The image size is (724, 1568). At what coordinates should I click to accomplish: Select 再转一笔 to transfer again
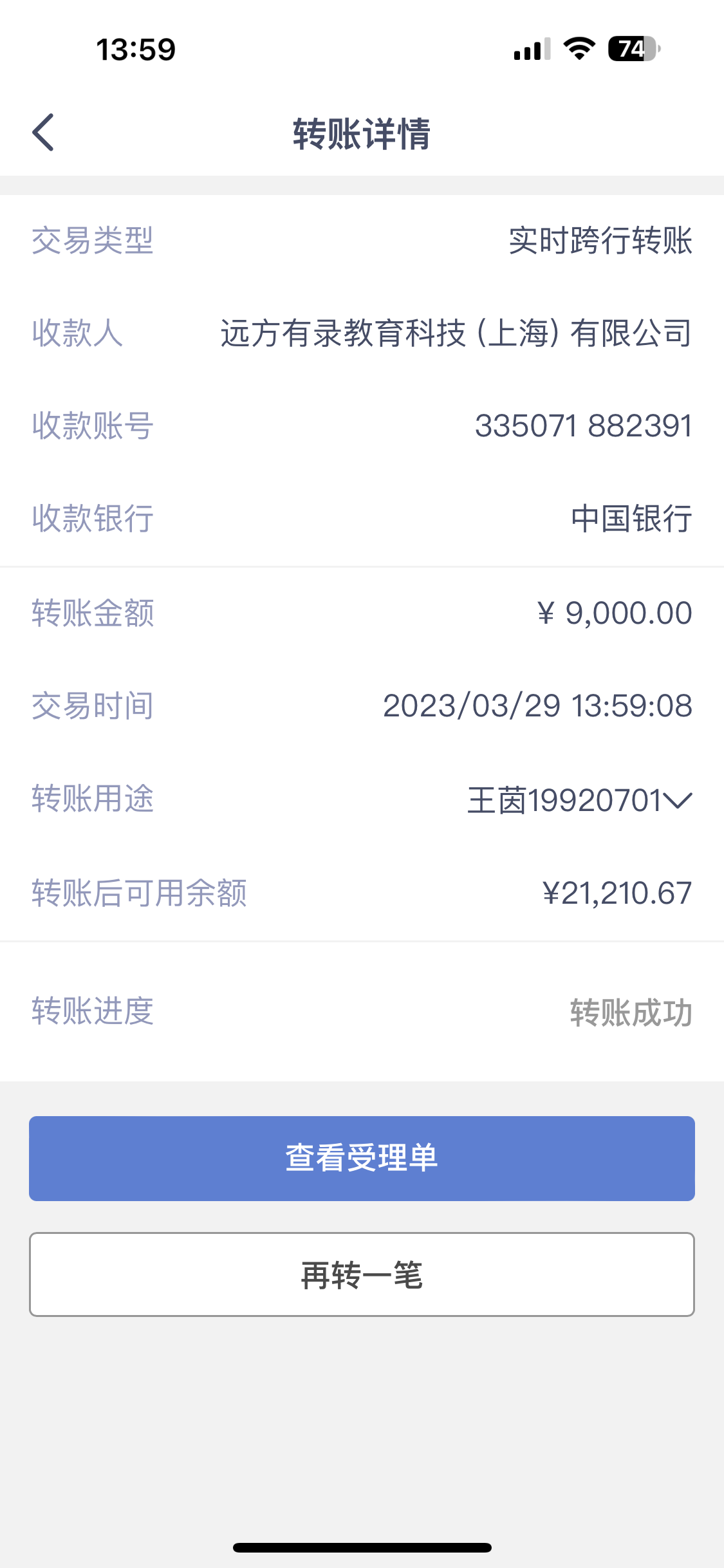[362, 1274]
